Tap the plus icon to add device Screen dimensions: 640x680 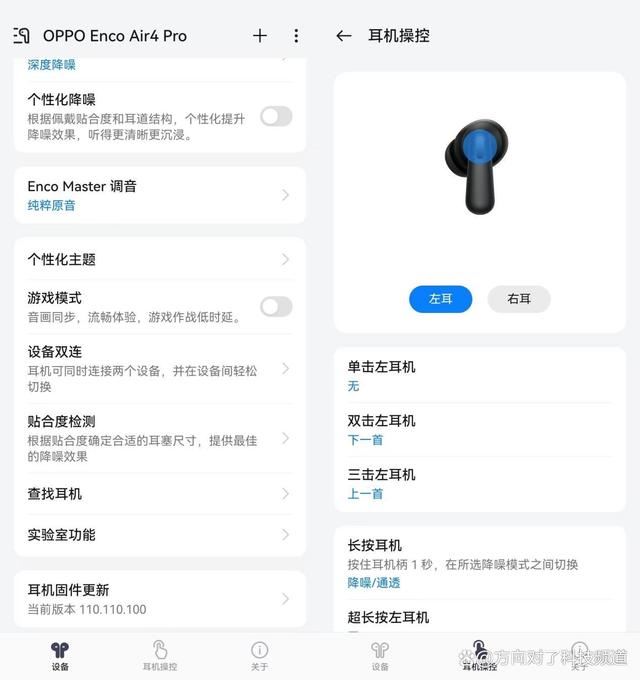pyautogui.click(x=260, y=36)
